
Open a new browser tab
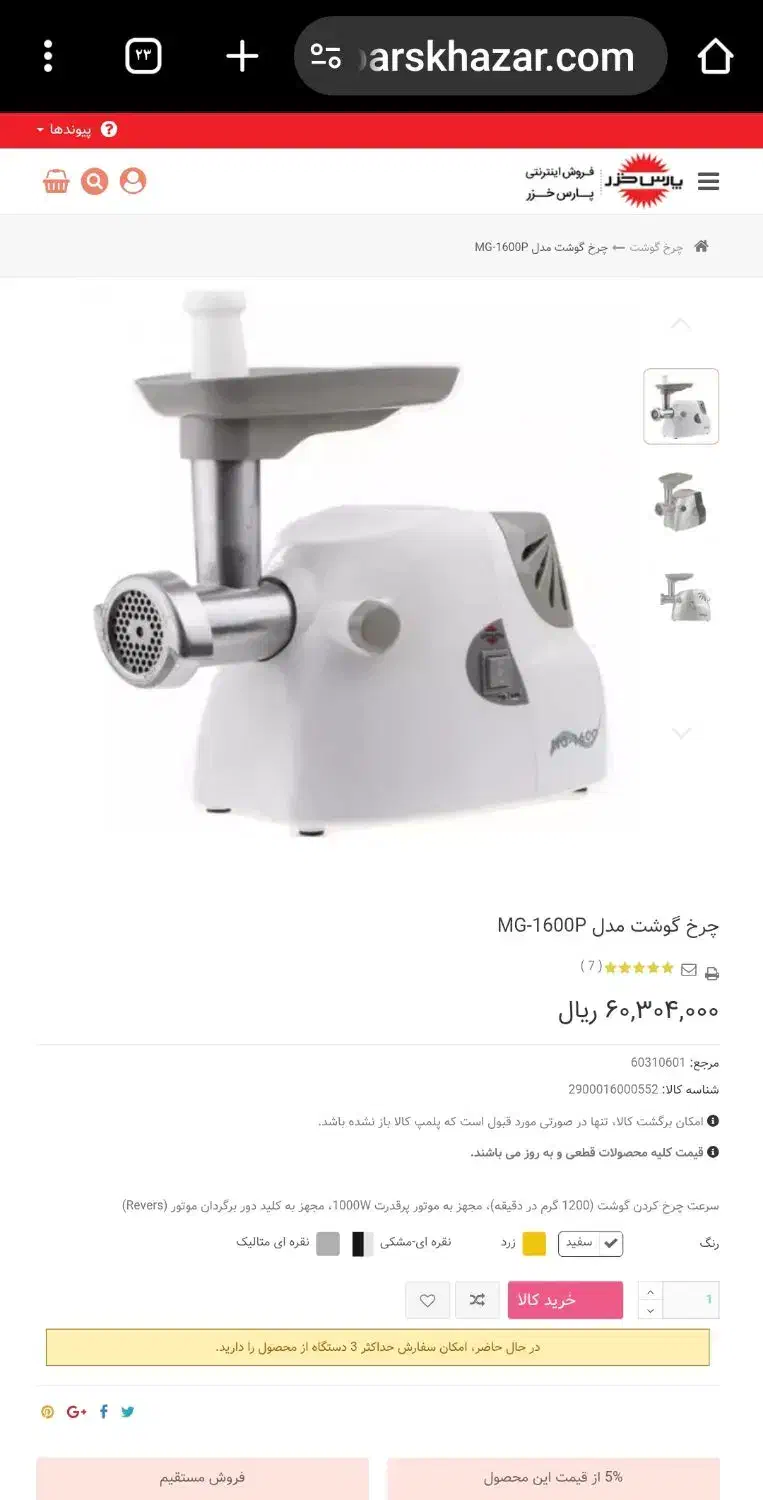click(242, 56)
